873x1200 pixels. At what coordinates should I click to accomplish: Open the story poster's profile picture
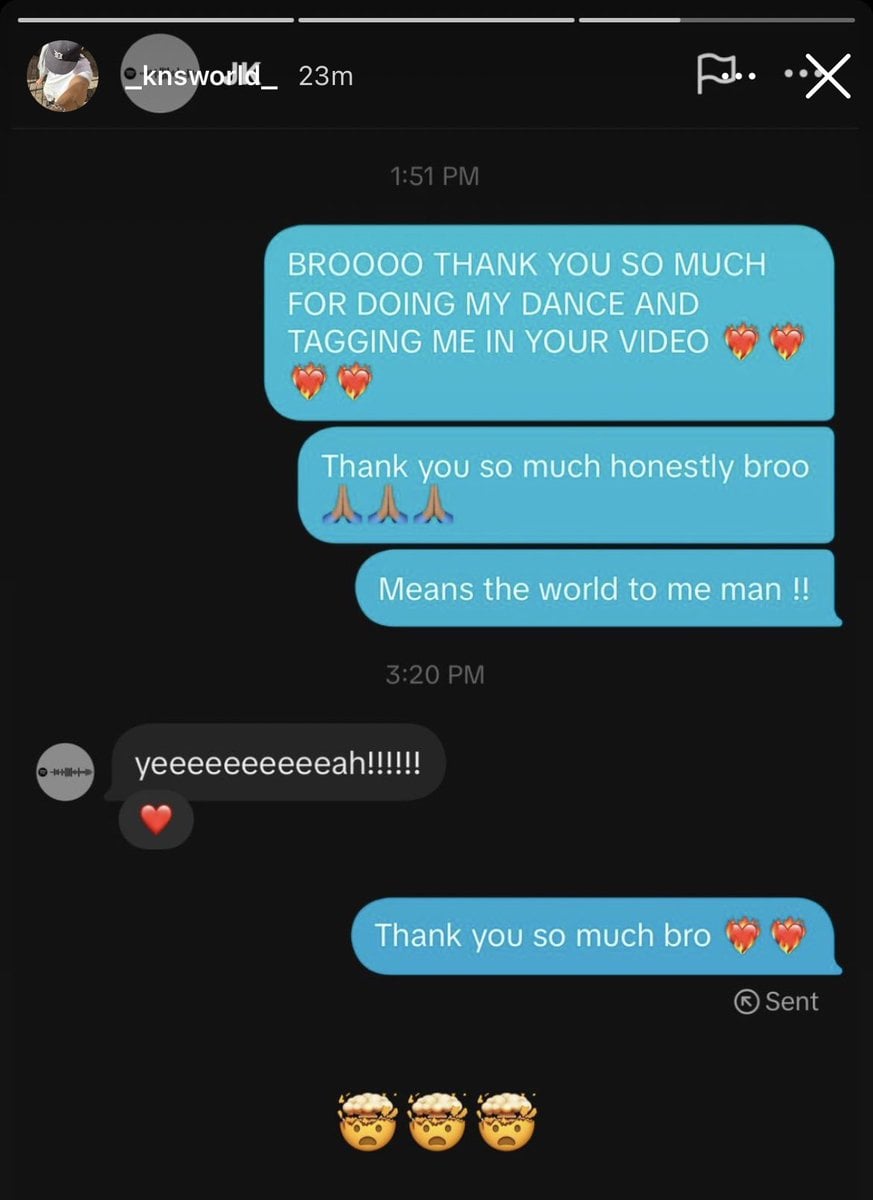tap(62, 76)
